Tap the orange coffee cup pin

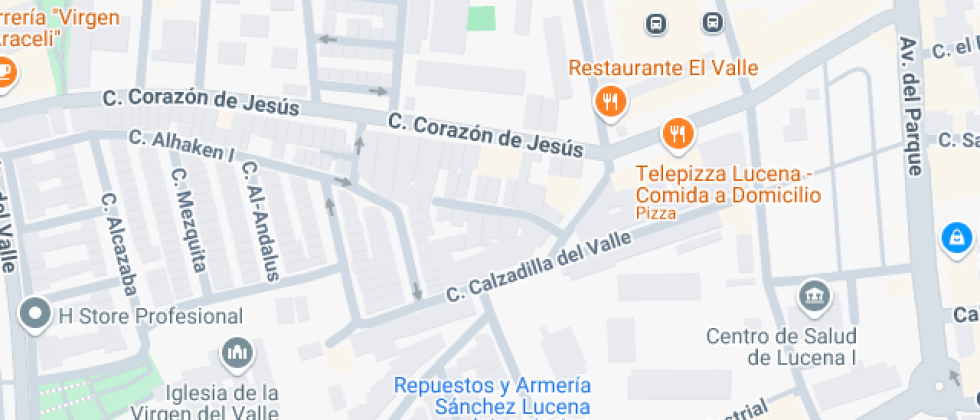(6, 72)
